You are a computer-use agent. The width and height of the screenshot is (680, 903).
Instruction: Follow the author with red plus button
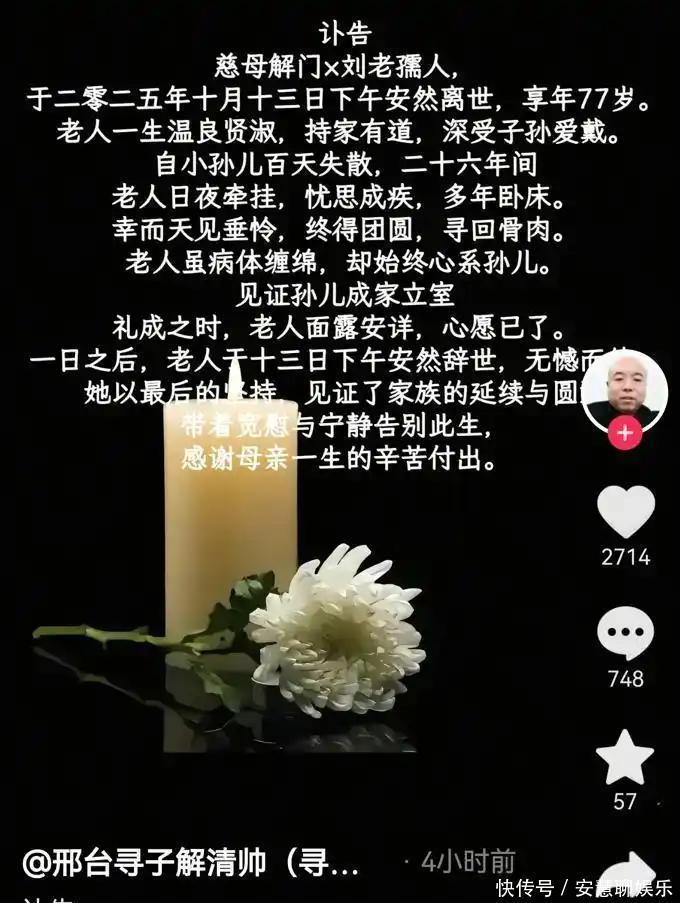(625, 435)
